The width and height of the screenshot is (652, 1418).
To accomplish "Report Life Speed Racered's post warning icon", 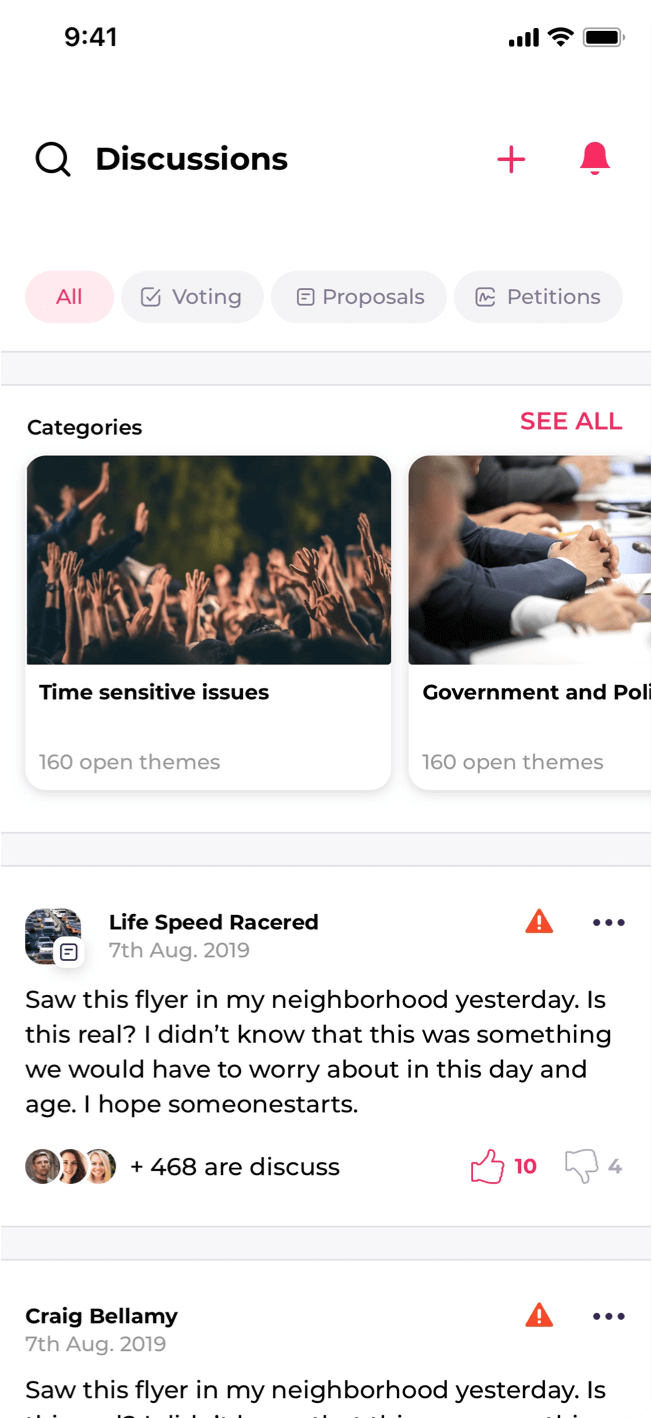I will 539,922.
